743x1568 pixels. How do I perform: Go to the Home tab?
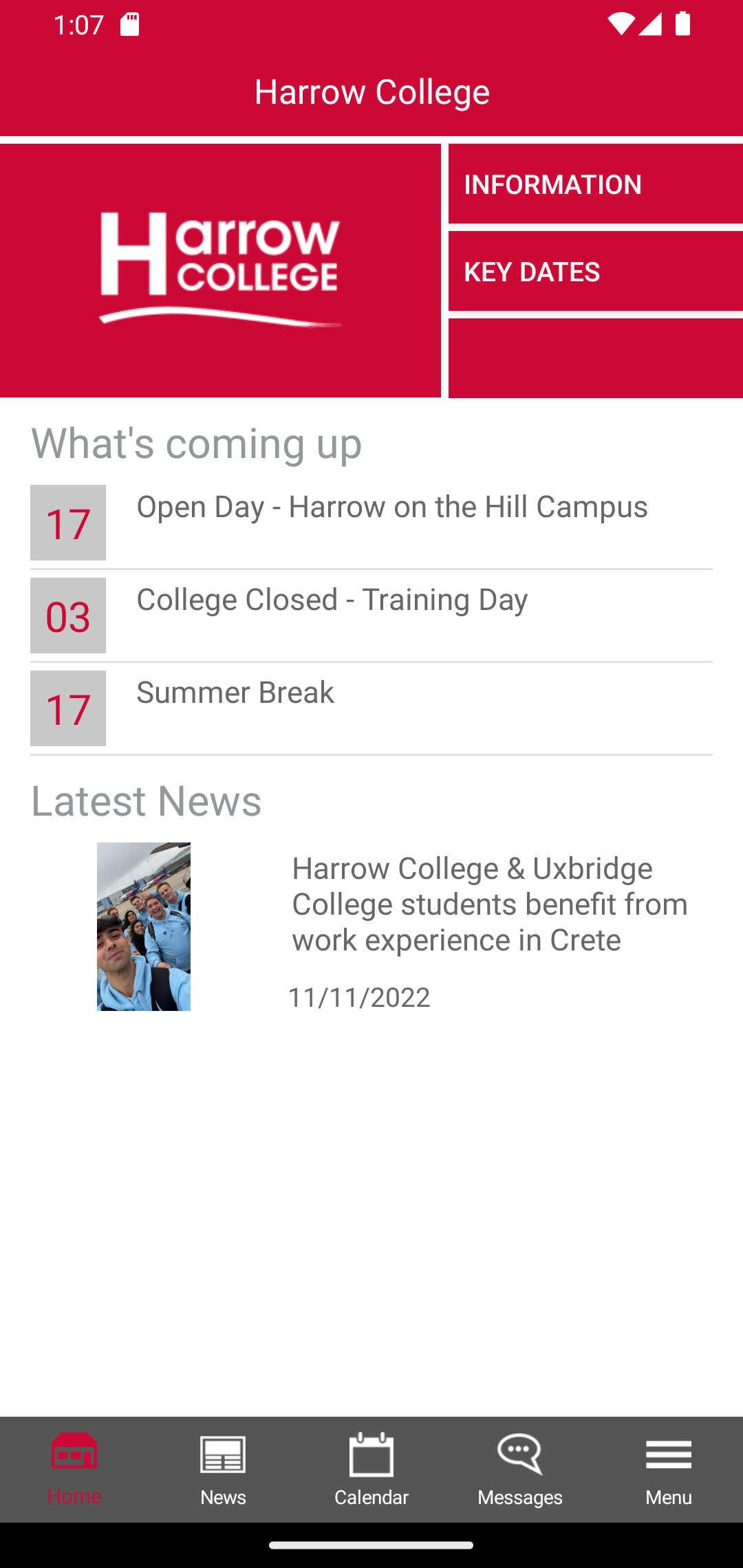click(x=74, y=1469)
